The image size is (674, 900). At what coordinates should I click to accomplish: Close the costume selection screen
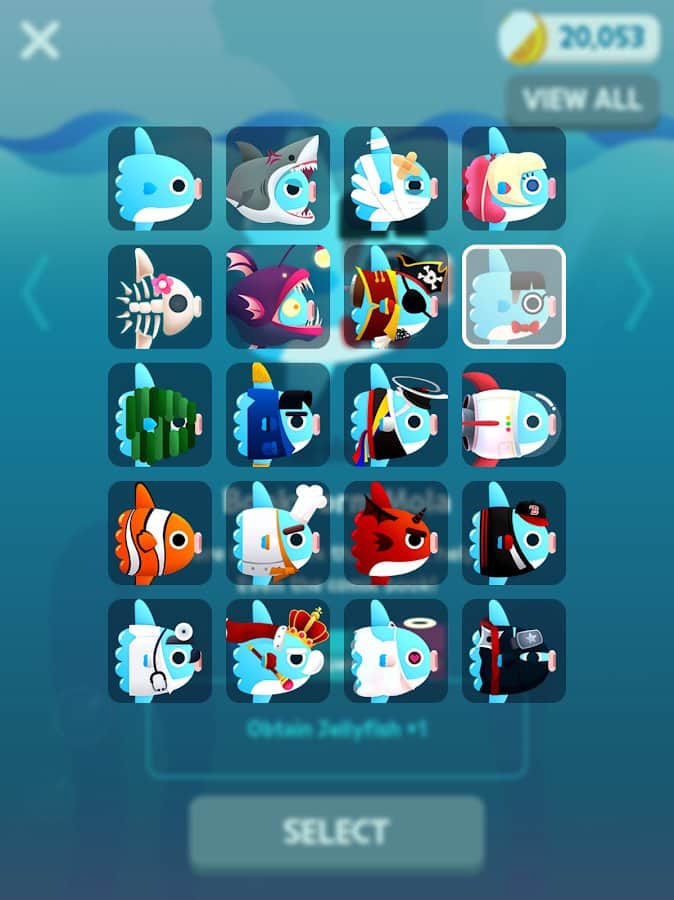pyautogui.click(x=40, y=40)
